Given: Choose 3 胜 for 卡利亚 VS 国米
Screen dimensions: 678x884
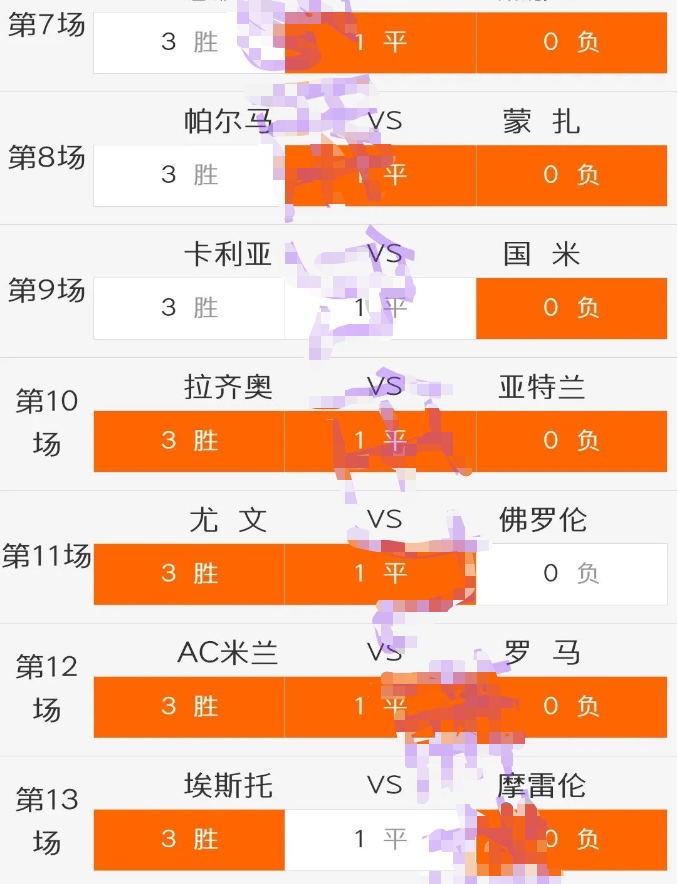Looking at the screenshot, I should coord(189,308).
